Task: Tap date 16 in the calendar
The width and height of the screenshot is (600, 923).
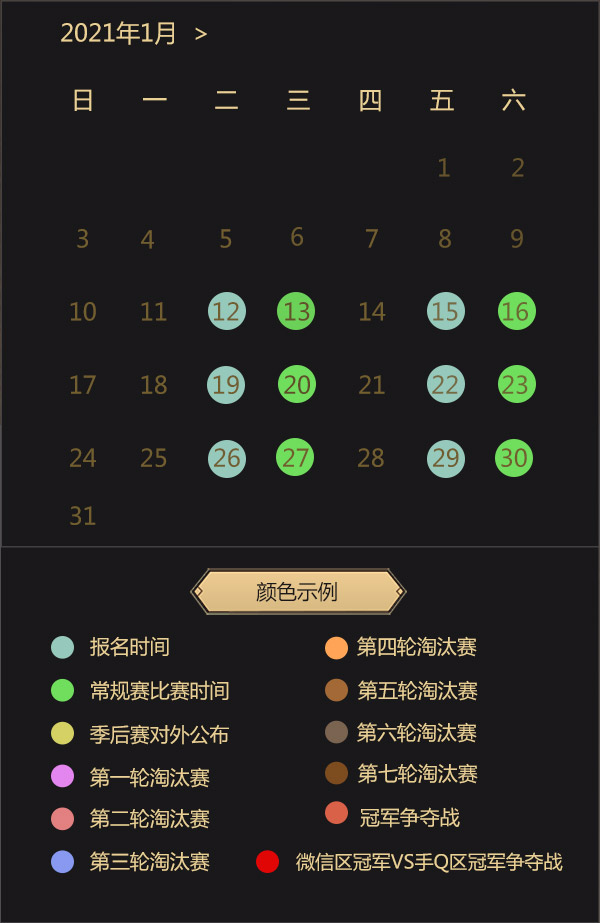Action: (516, 311)
